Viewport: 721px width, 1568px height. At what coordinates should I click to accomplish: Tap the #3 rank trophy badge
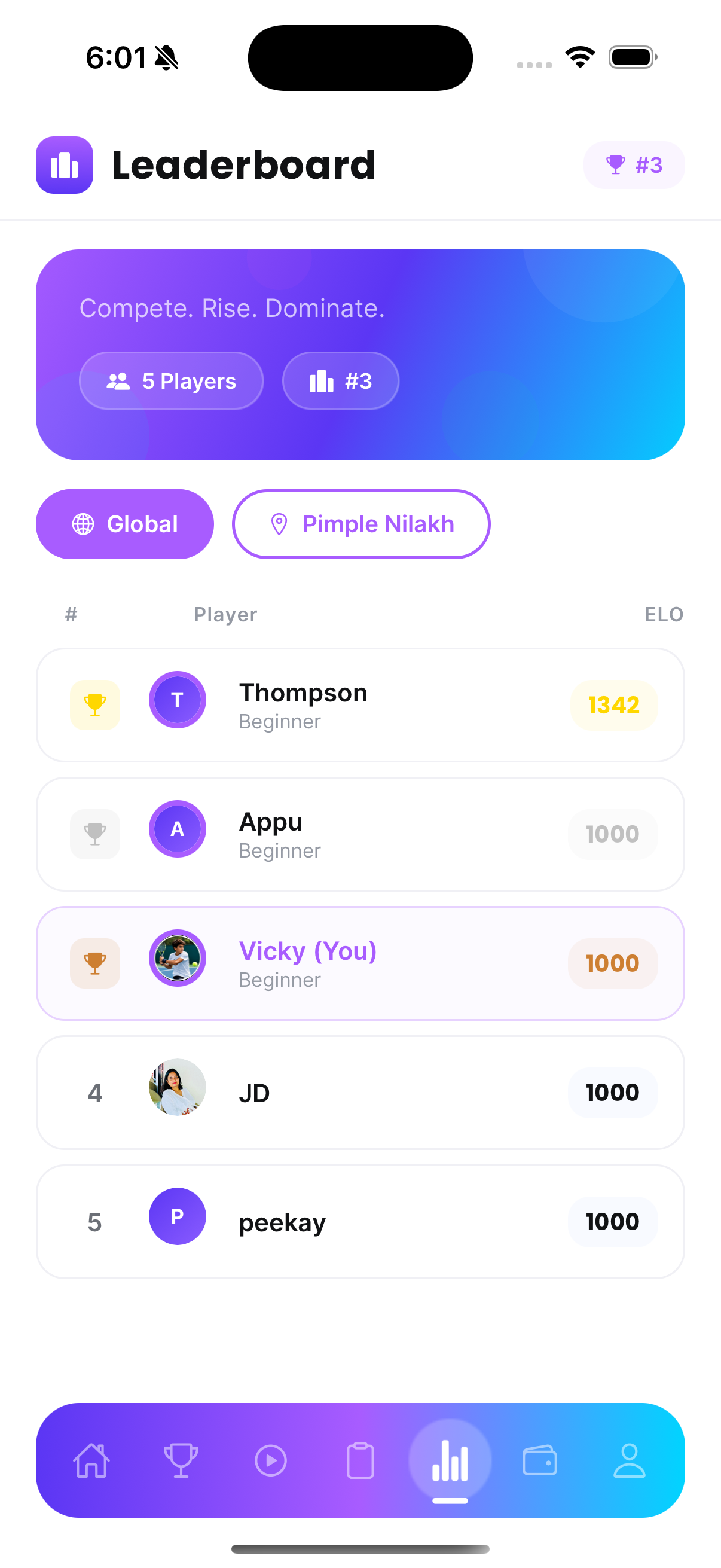pyautogui.click(x=633, y=165)
